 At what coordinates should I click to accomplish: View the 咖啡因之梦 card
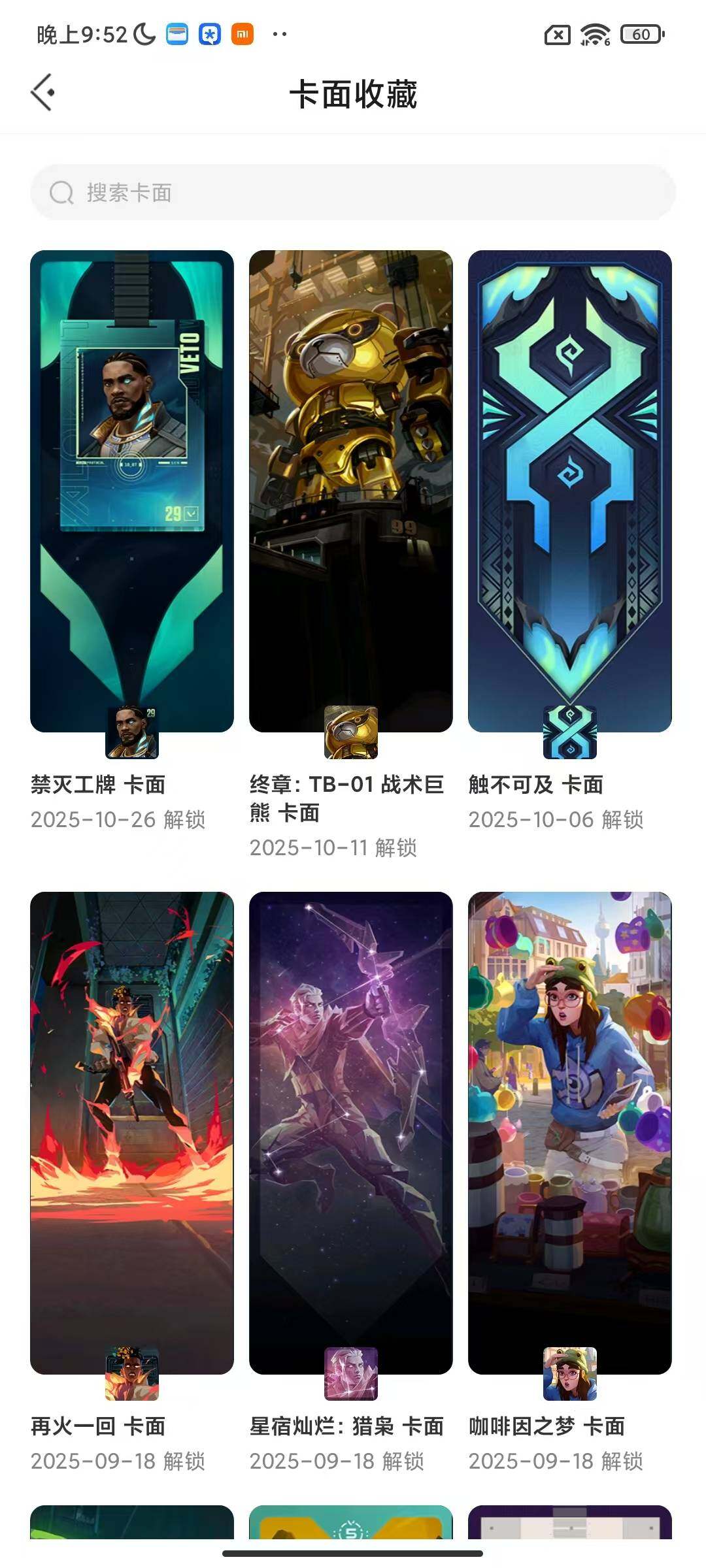click(x=569, y=1132)
